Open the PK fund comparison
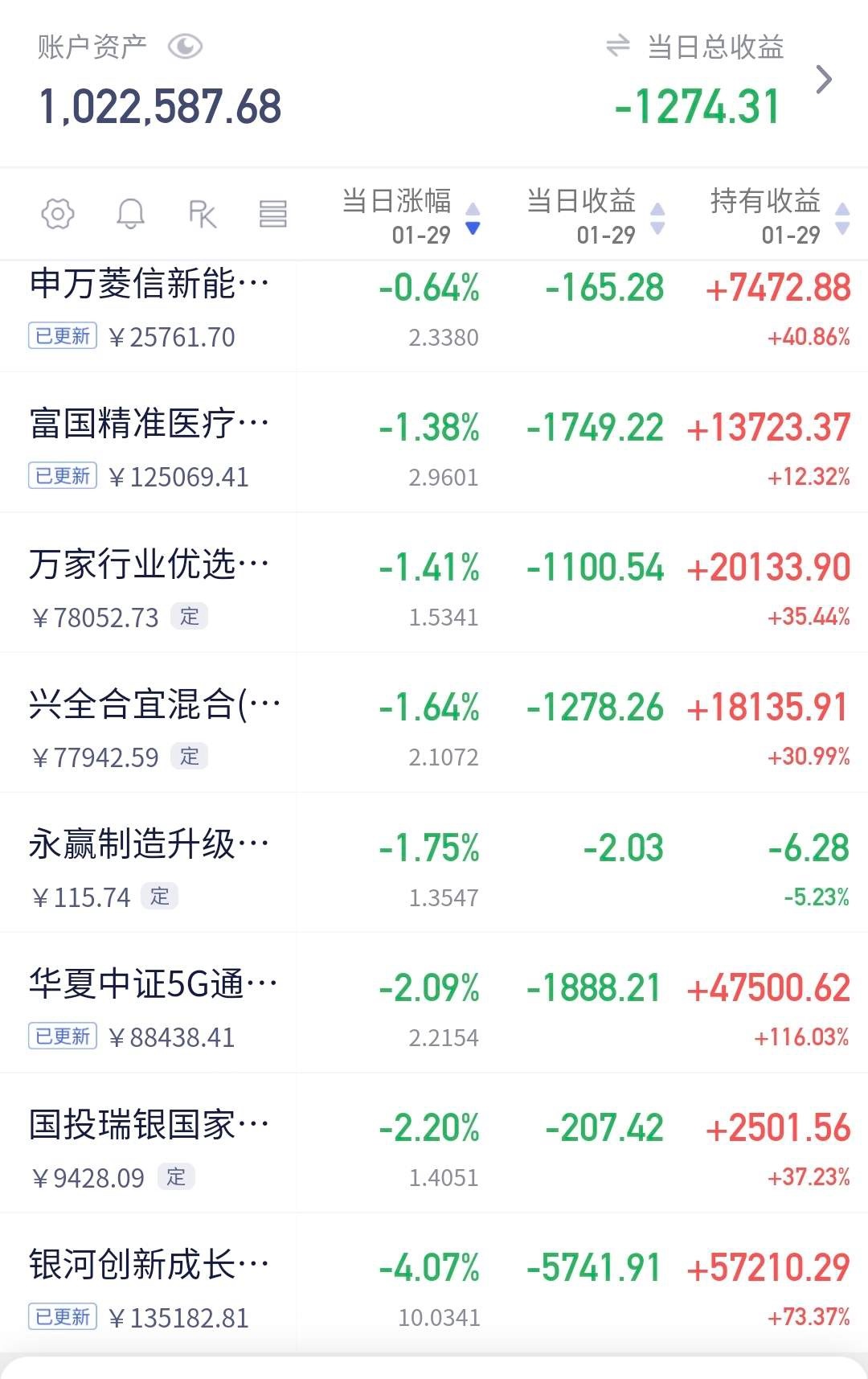 (202, 214)
